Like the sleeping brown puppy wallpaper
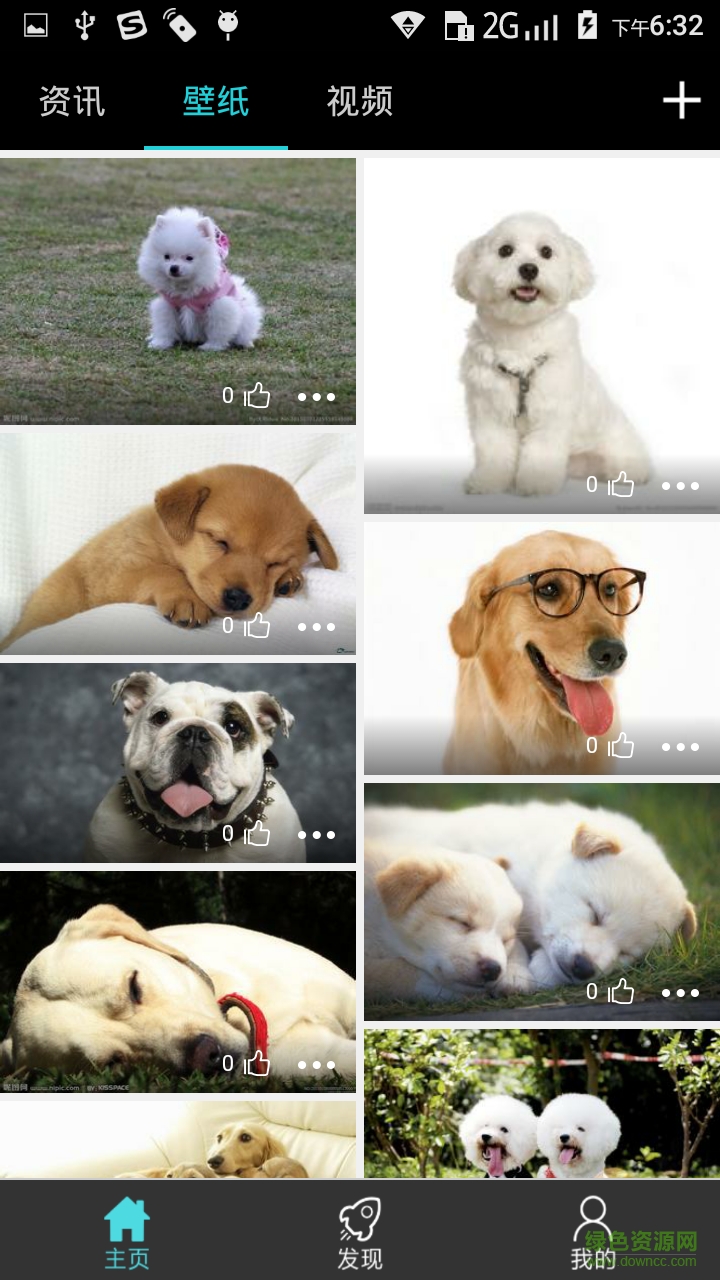This screenshot has height=1280, width=720. coord(258,626)
